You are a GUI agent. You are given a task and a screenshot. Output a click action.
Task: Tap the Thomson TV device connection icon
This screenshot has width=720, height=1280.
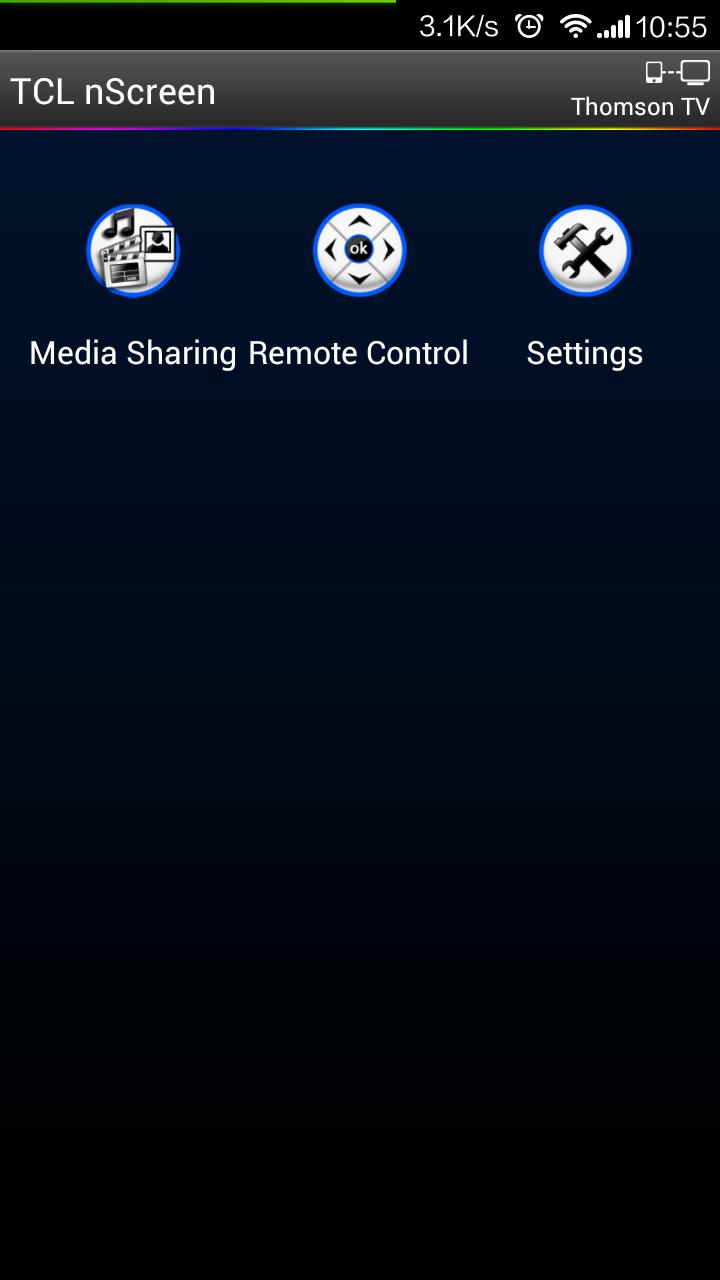point(676,74)
